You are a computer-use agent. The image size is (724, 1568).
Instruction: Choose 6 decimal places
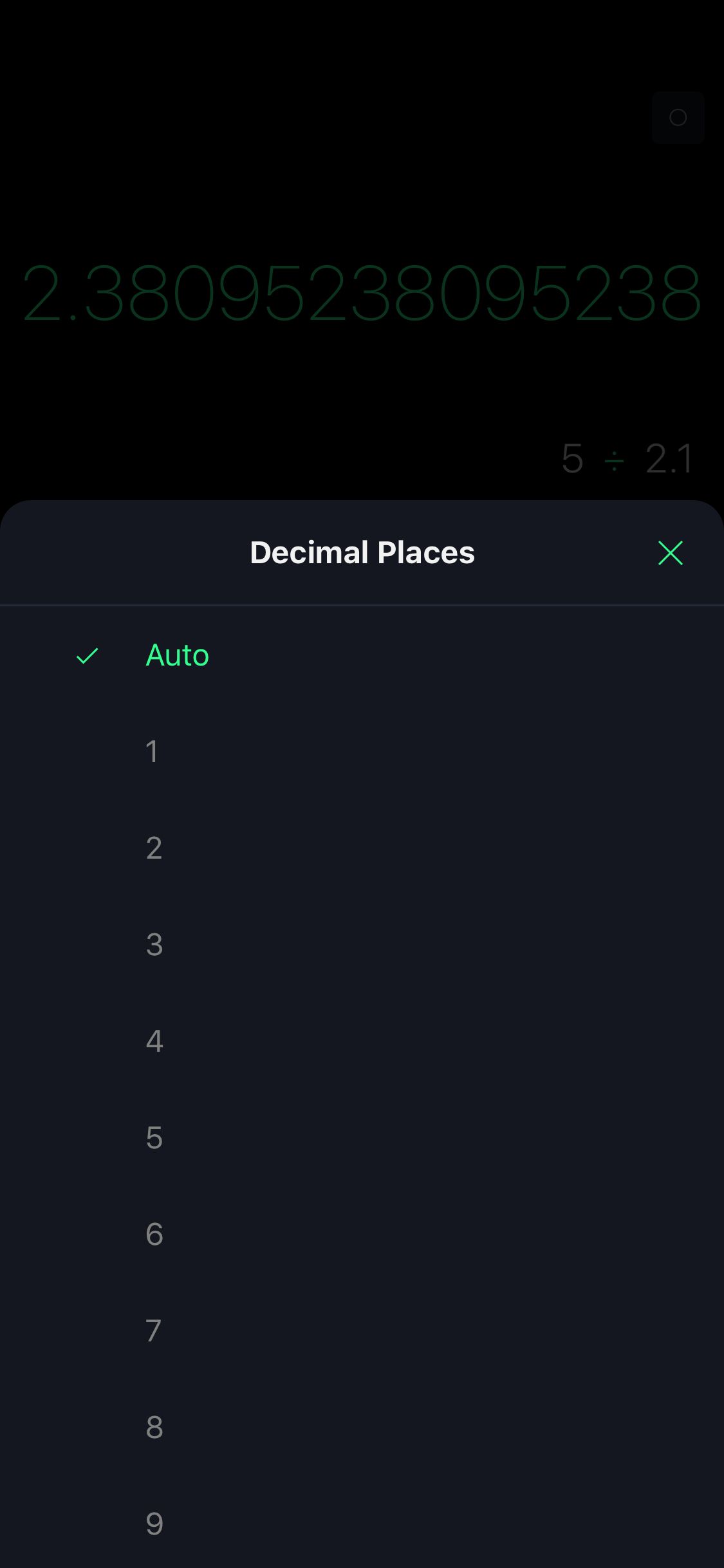point(362,1235)
